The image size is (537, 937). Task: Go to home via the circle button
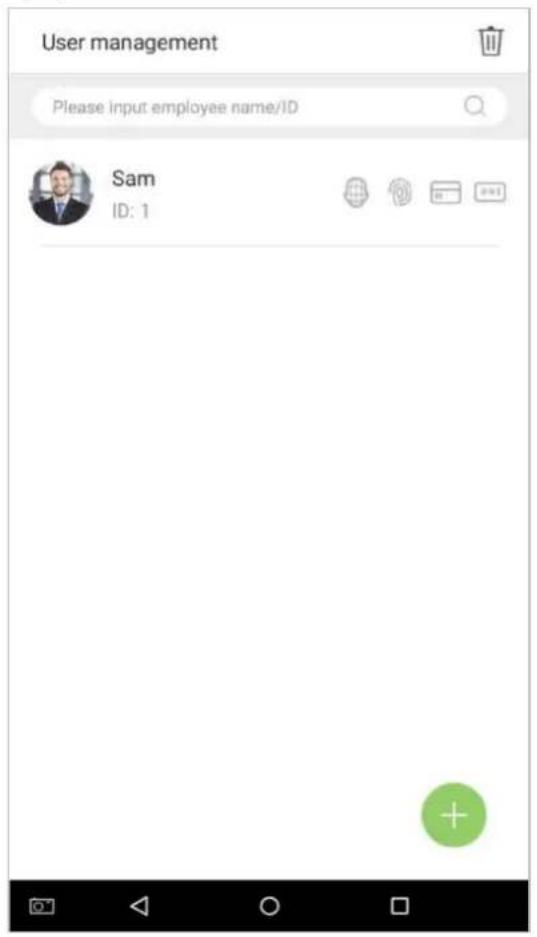pyautogui.click(x=269, y=906)
